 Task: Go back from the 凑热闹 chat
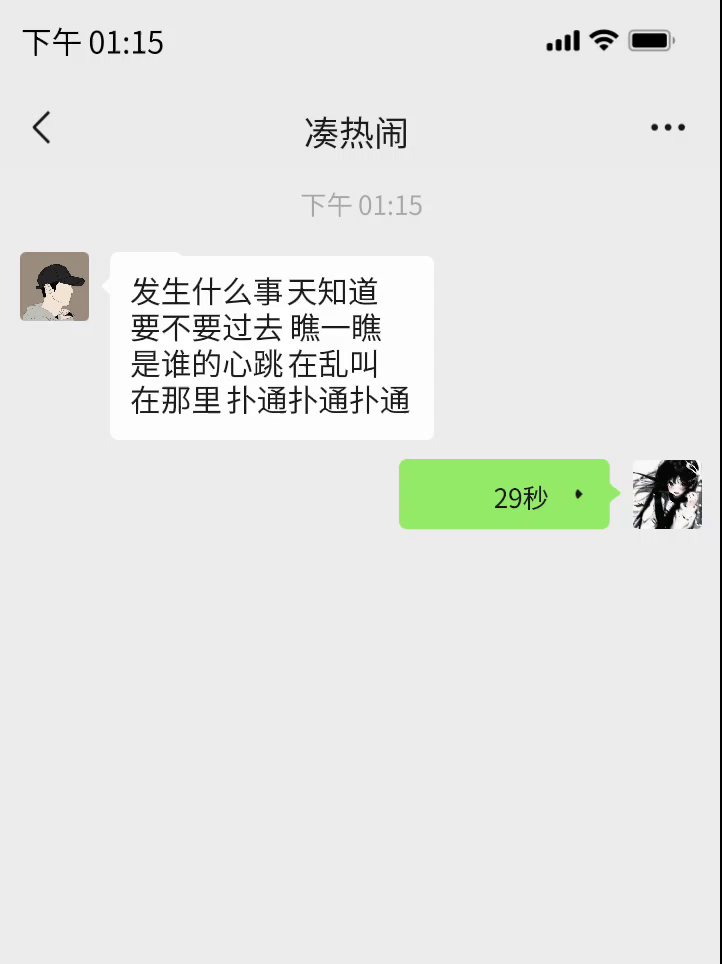point(41,128)
